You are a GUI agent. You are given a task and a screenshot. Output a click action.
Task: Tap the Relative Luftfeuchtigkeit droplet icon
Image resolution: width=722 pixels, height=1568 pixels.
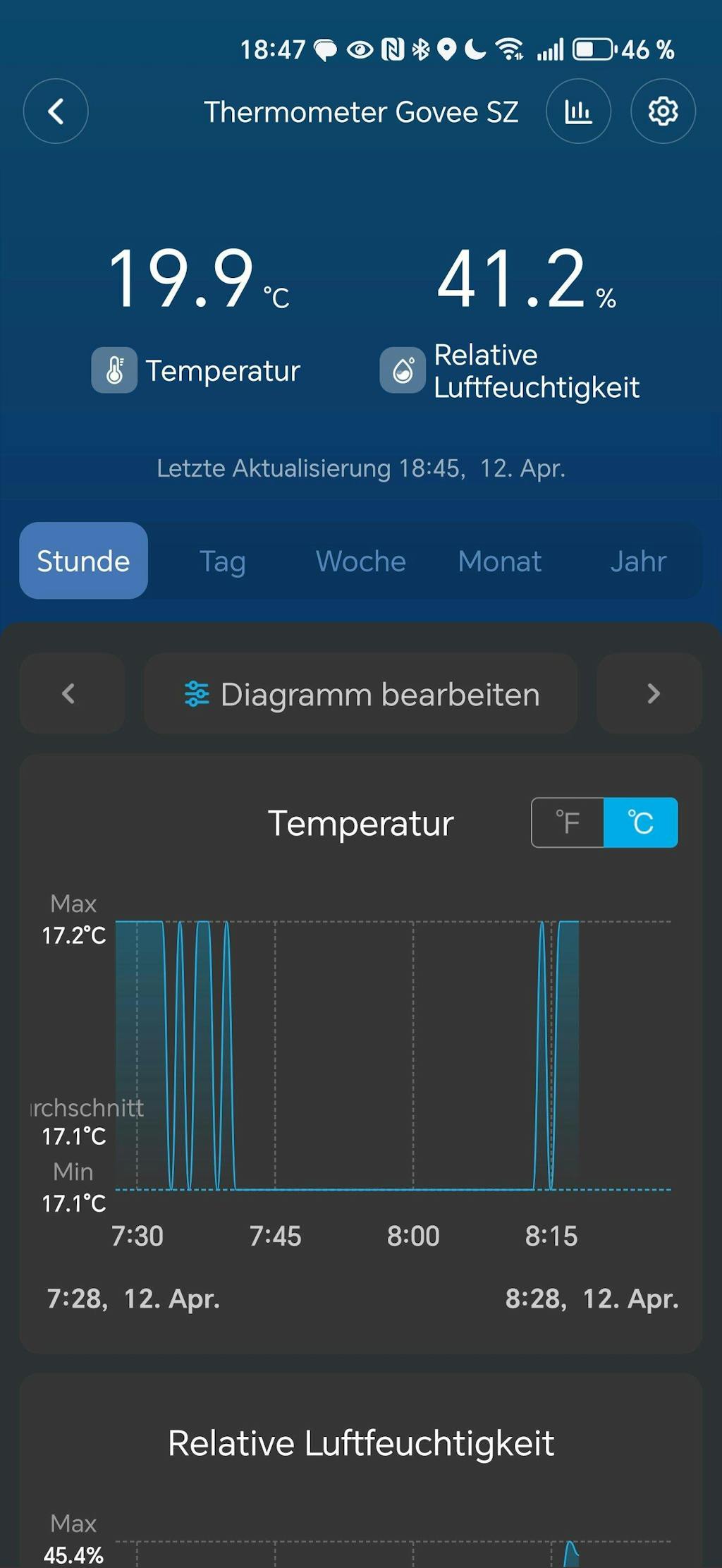[x=403, y=368]
